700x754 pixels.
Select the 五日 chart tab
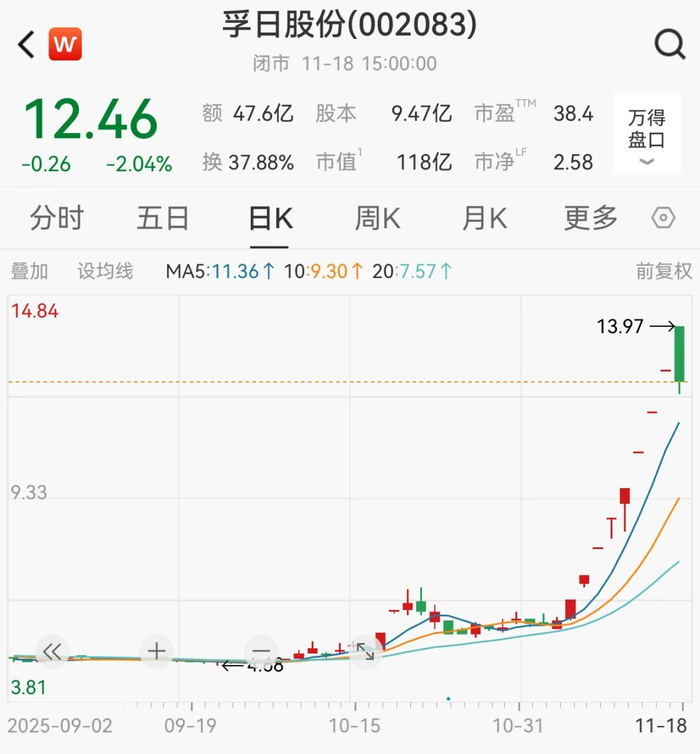pos(163,218)
